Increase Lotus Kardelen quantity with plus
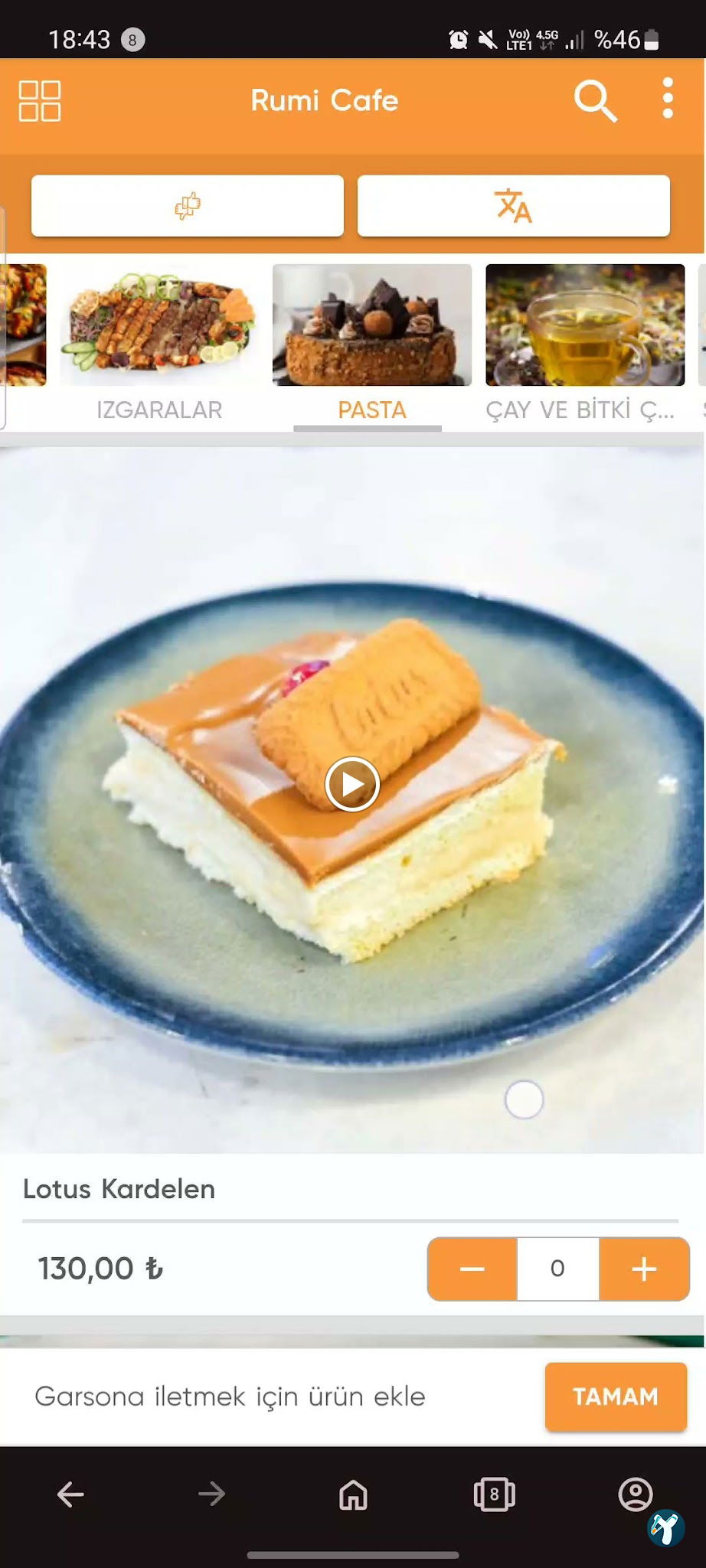Screen dimensions: 706x1568 tap(644, 1269)
